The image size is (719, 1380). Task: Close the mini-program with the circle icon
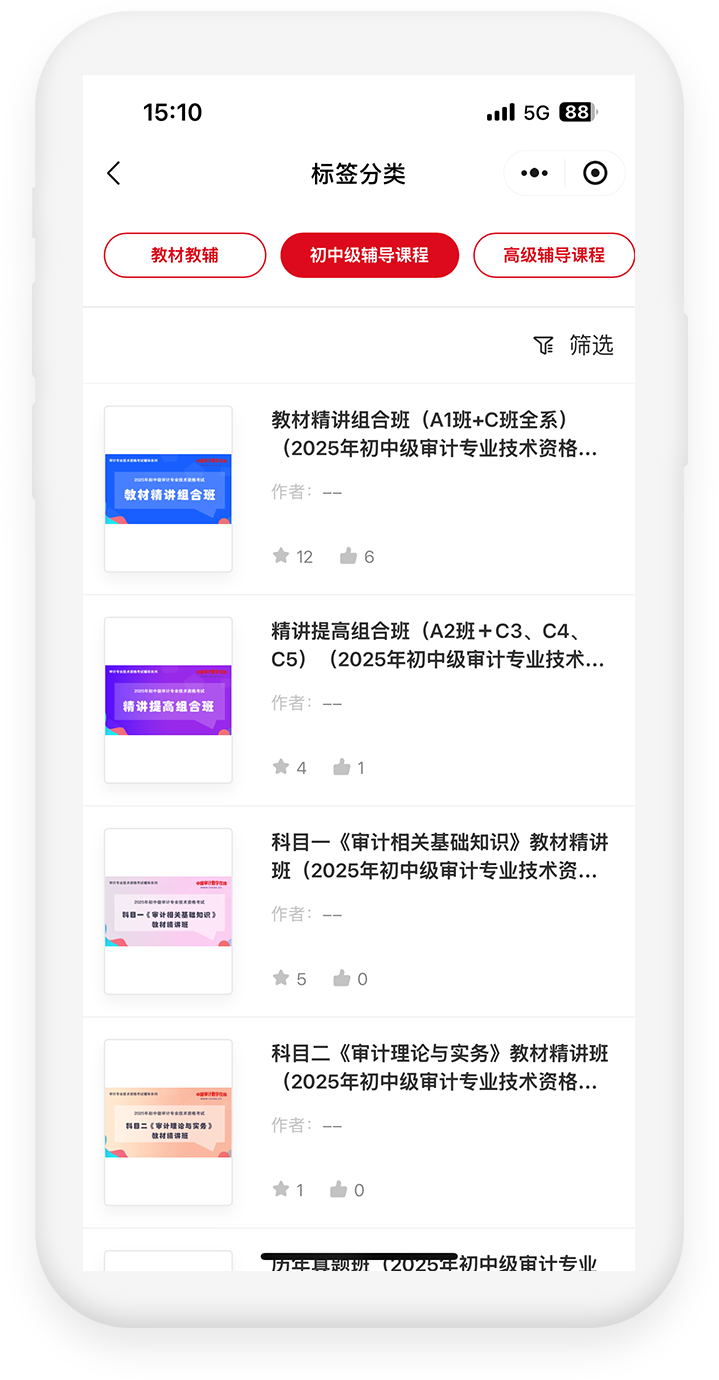click(595, 174)
